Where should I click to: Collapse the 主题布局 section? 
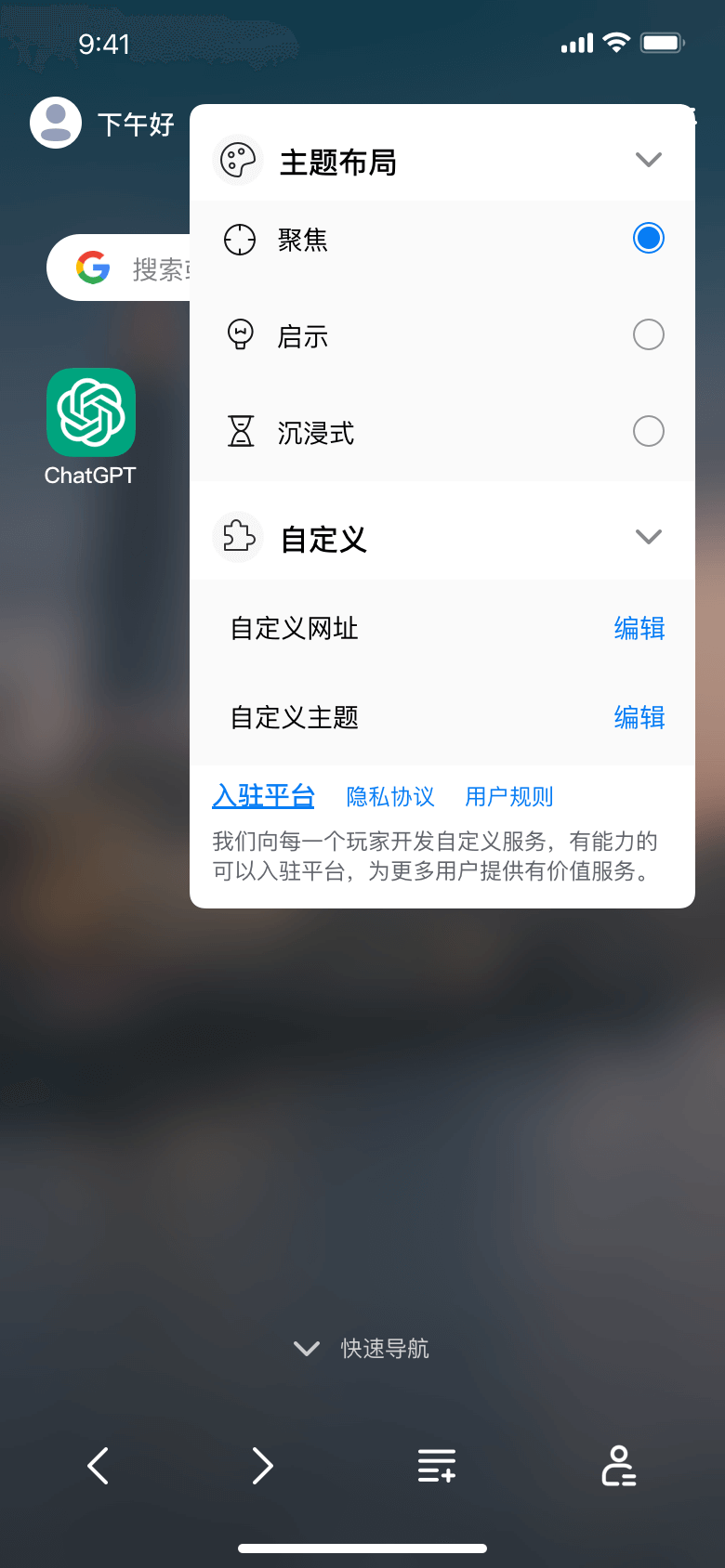pyautogui.click(x=648, y=160)
